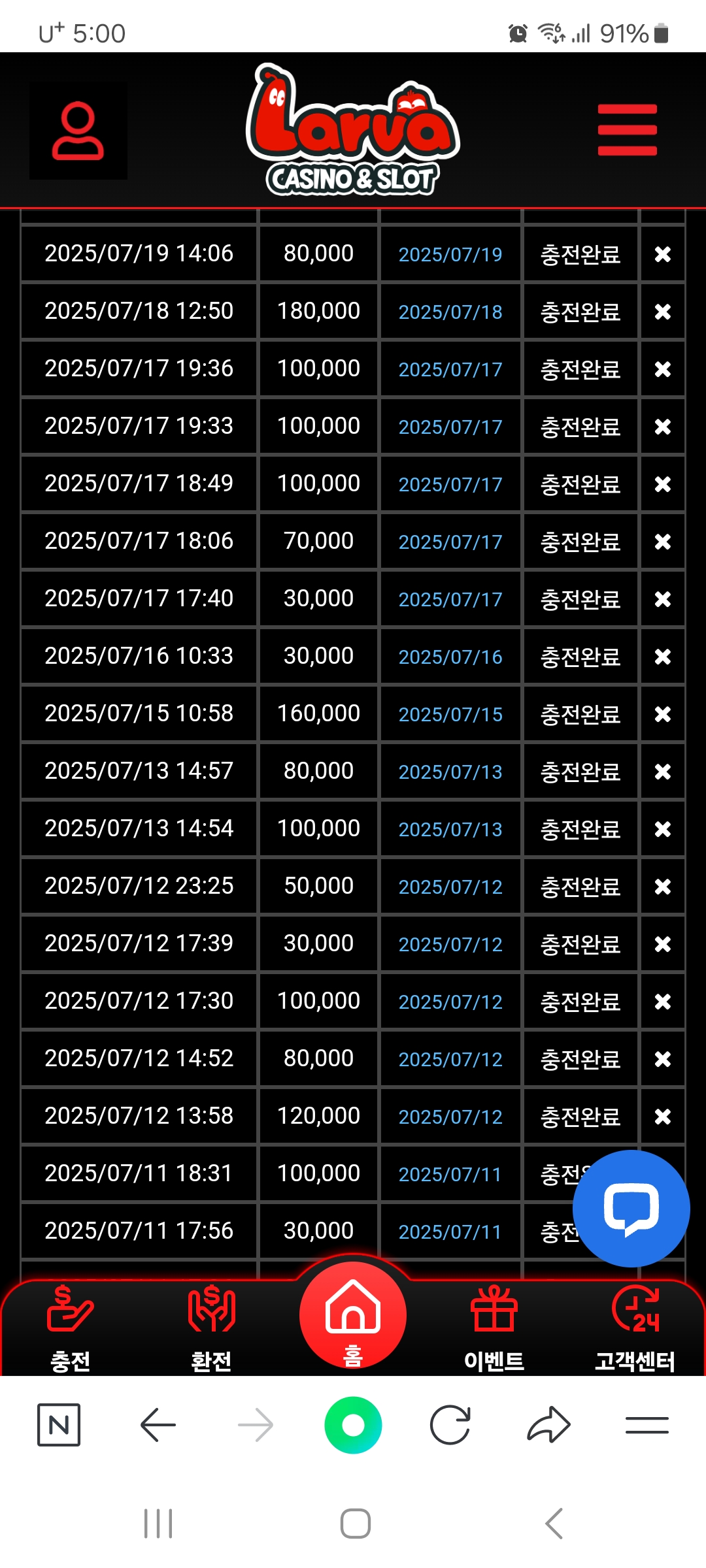
Task: Delete the 2025/07/16 10:33 record
Action: (663, 657)
